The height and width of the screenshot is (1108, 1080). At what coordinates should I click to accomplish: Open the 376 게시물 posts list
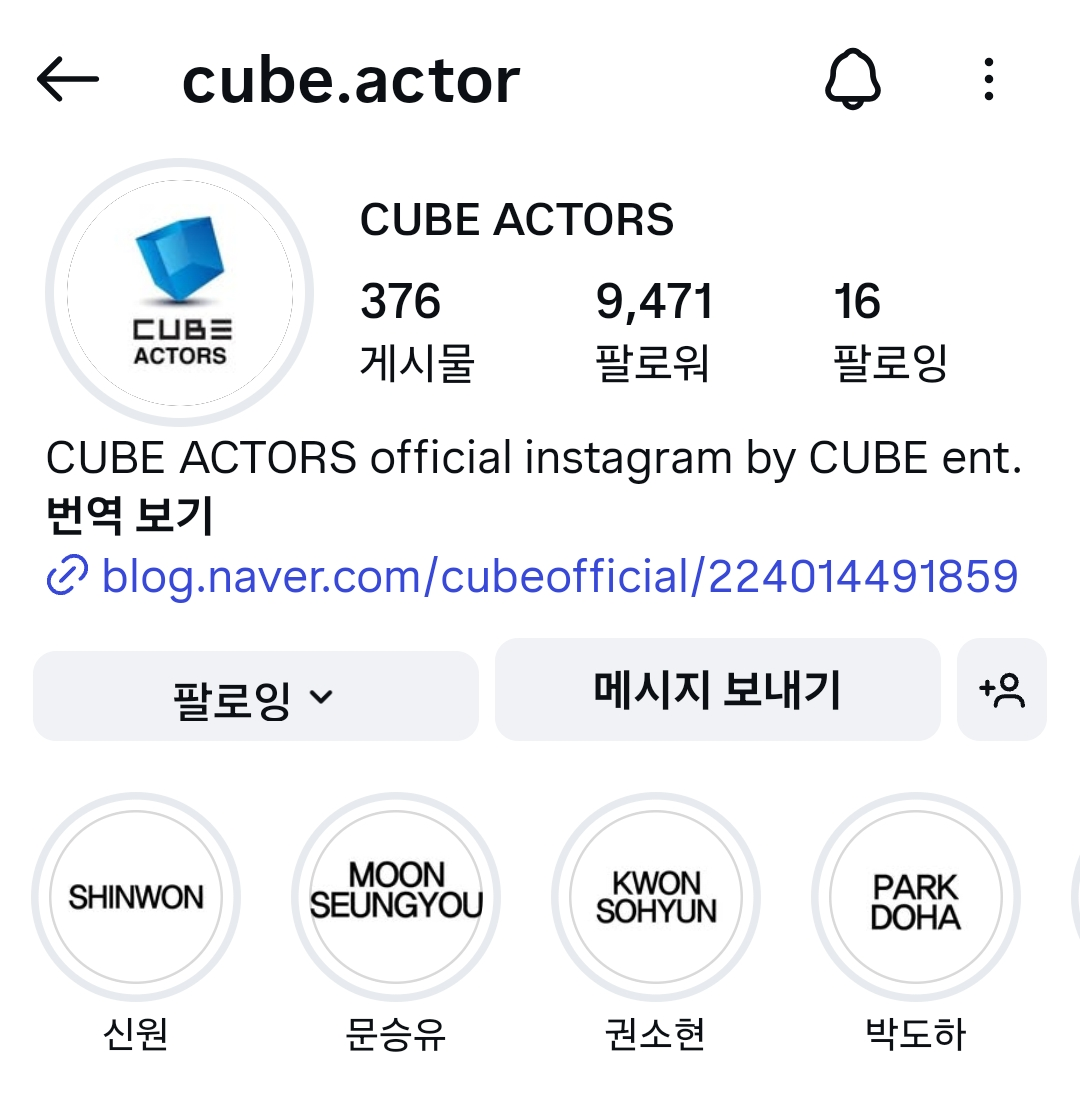point(416,330)
